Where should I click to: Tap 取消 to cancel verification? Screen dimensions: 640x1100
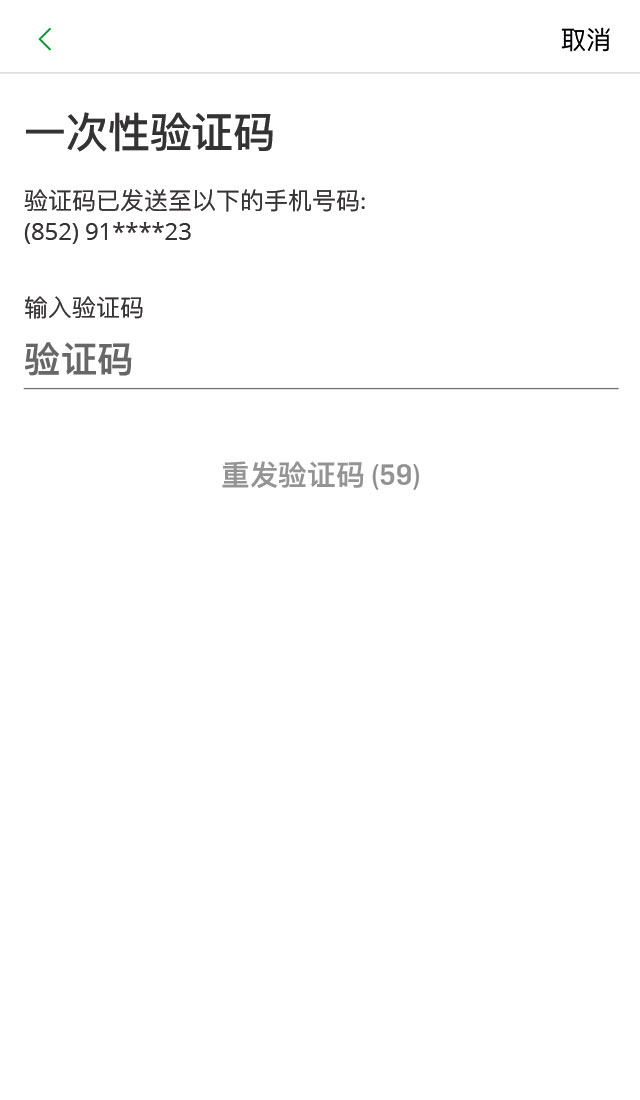click(x=585, y=40)
